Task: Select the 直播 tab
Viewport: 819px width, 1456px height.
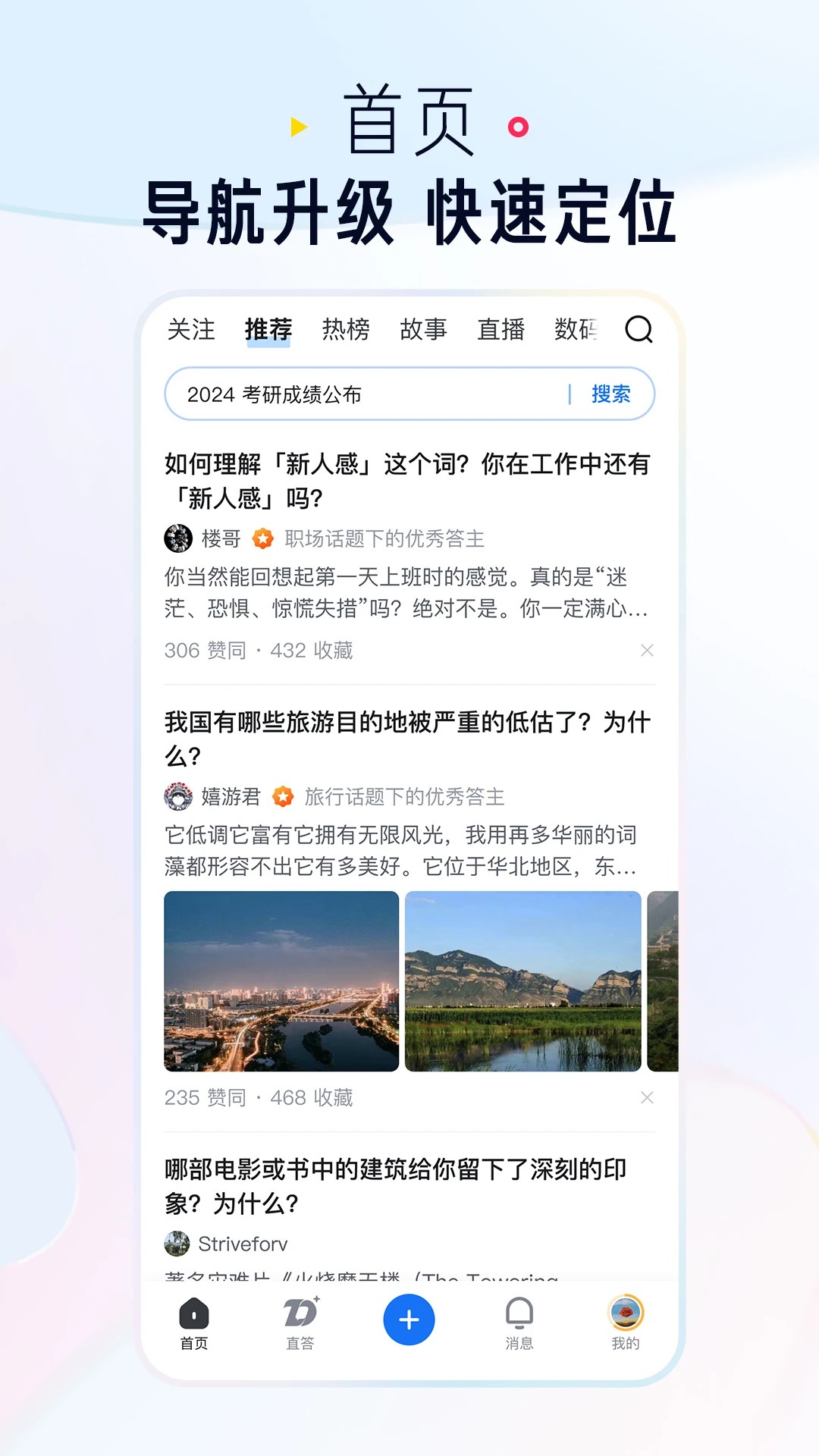Action: coord(502,329)
